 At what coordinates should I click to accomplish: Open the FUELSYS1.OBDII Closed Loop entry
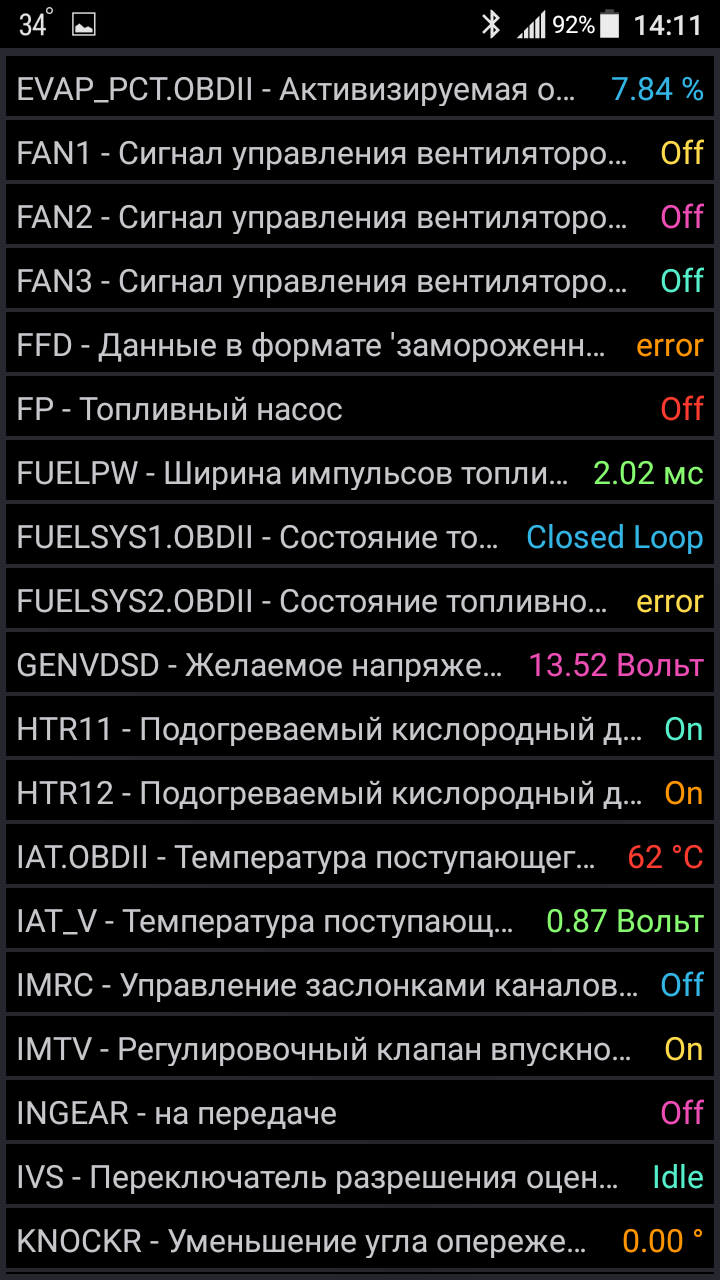click(x=614, y=537)
